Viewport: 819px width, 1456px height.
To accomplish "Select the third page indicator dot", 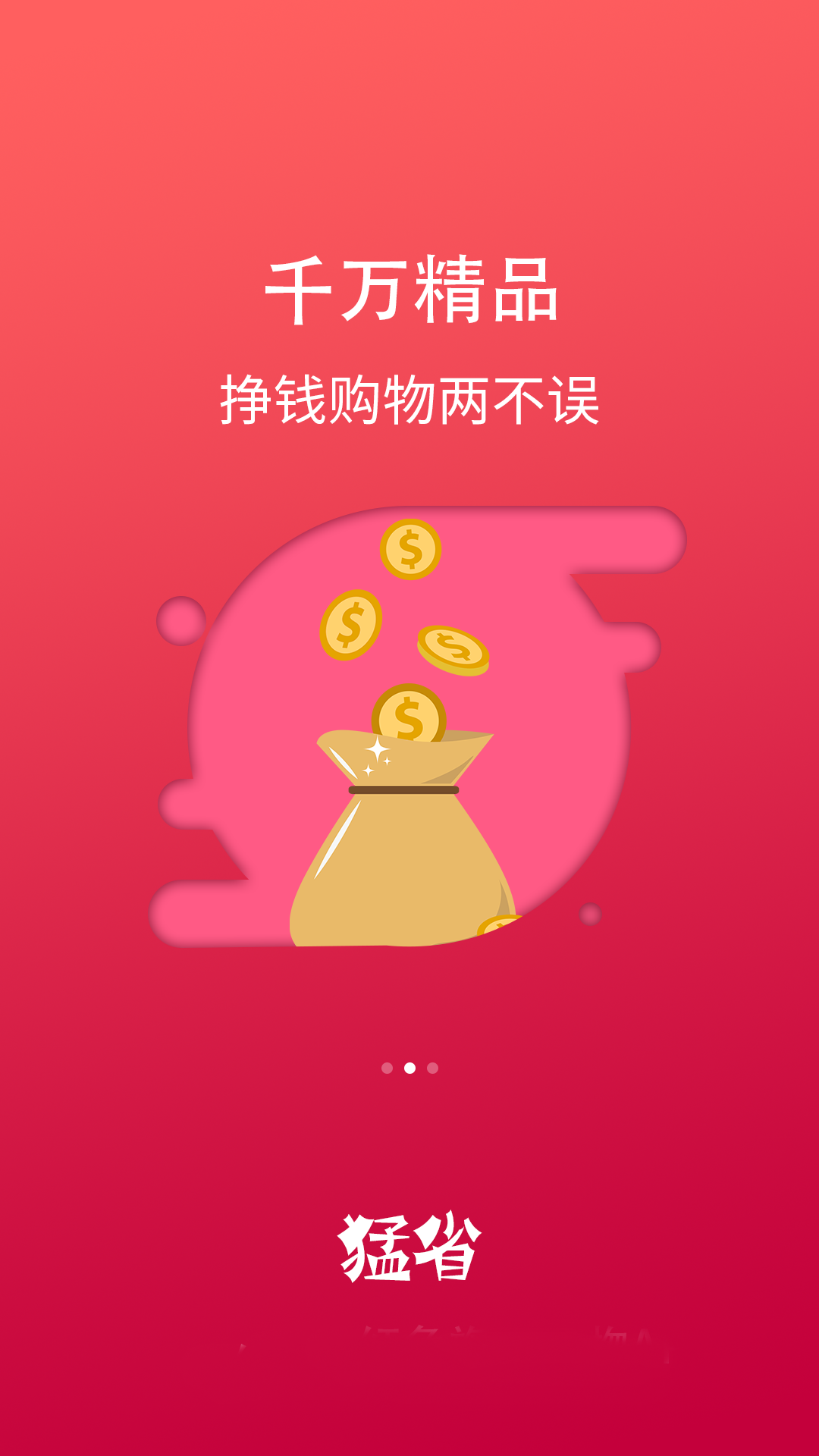I will tap(432, 1068).
